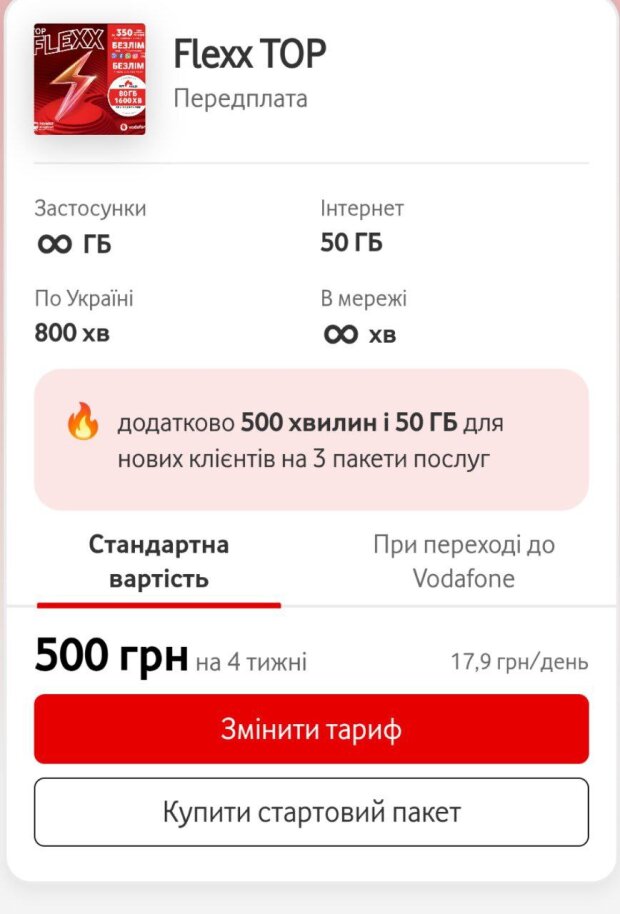Image resolution: width=620 pixels, height=914 pixels.
Task: Select the 'При переході до Vodafone' tab
Action: [463, 562]
